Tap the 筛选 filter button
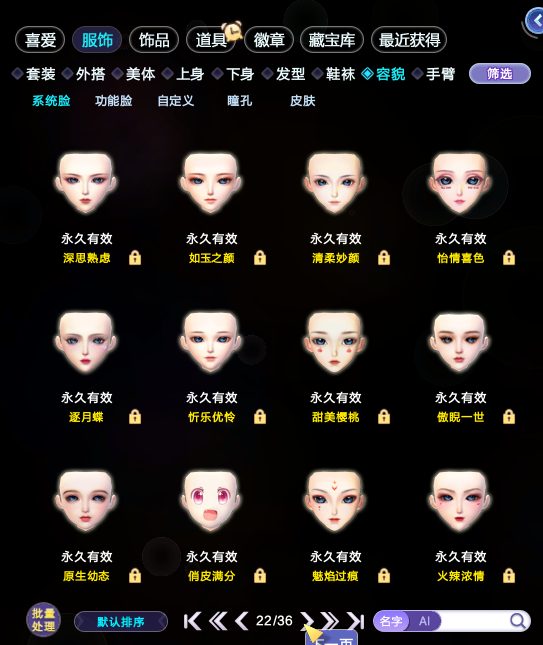 click(x=500, y=74)
